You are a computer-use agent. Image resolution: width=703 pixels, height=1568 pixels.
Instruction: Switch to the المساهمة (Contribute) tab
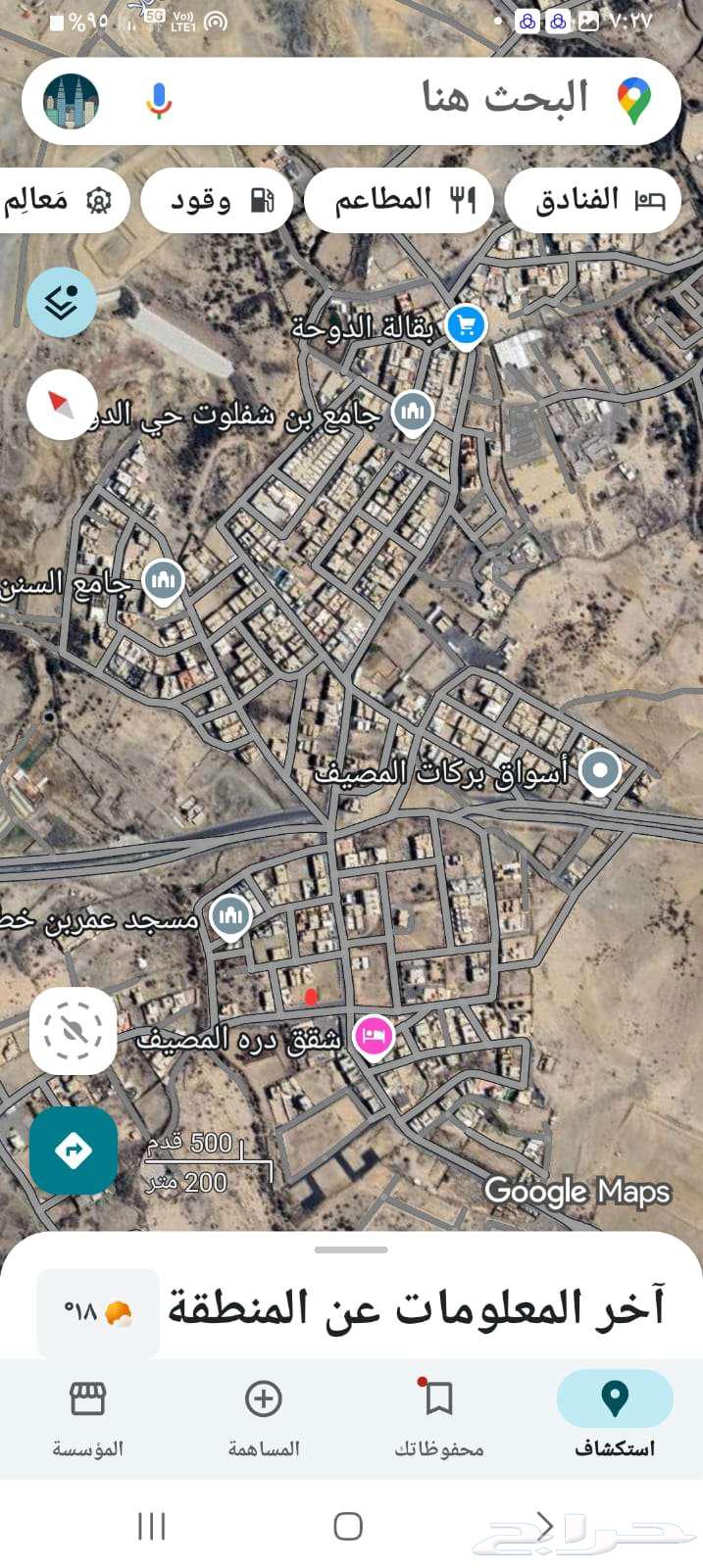coord(263,1416)
